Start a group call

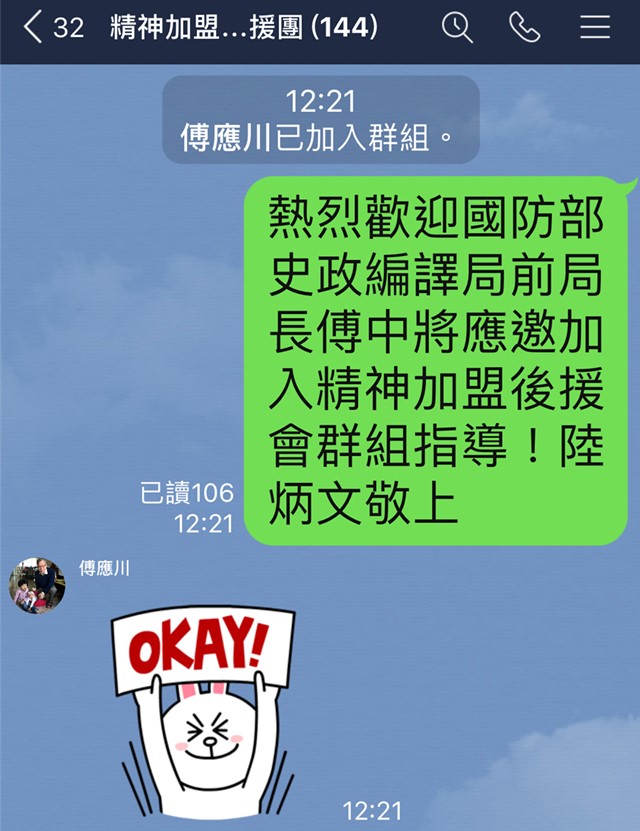(x=524, y=28)
